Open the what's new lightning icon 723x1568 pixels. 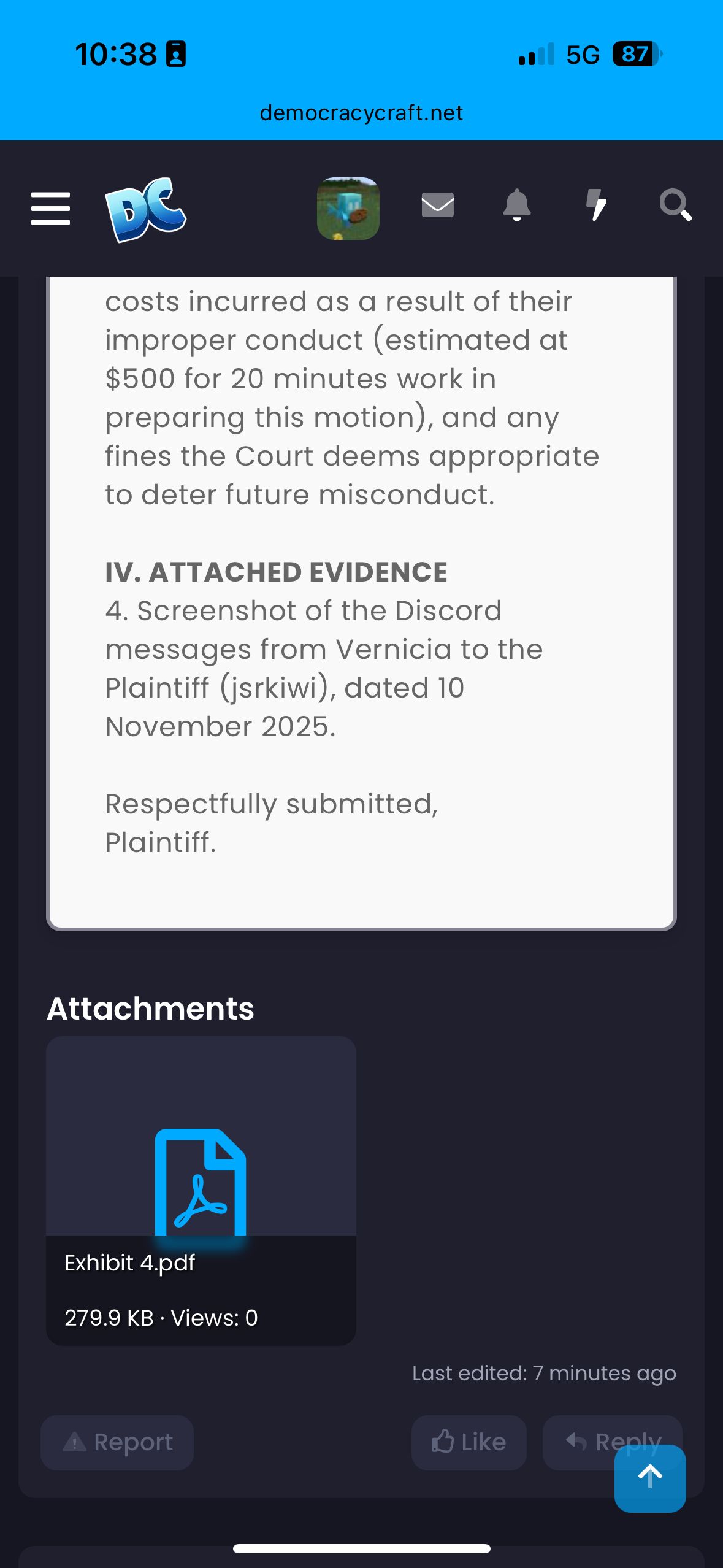[596, 206]
